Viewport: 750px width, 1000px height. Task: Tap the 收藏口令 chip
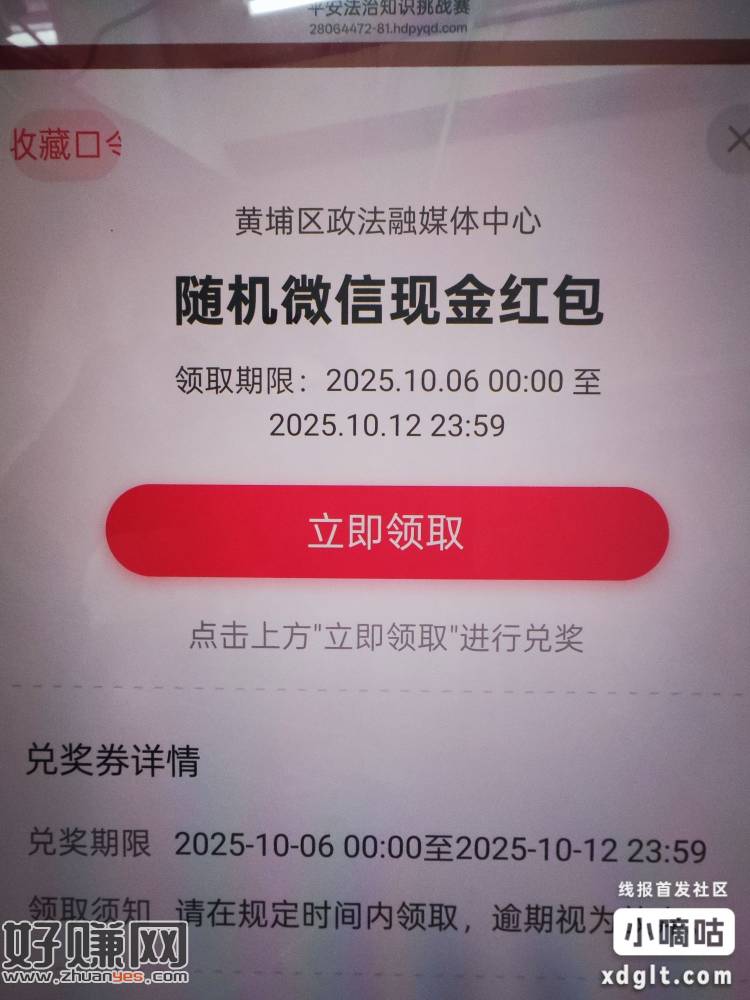click(62, 146)
